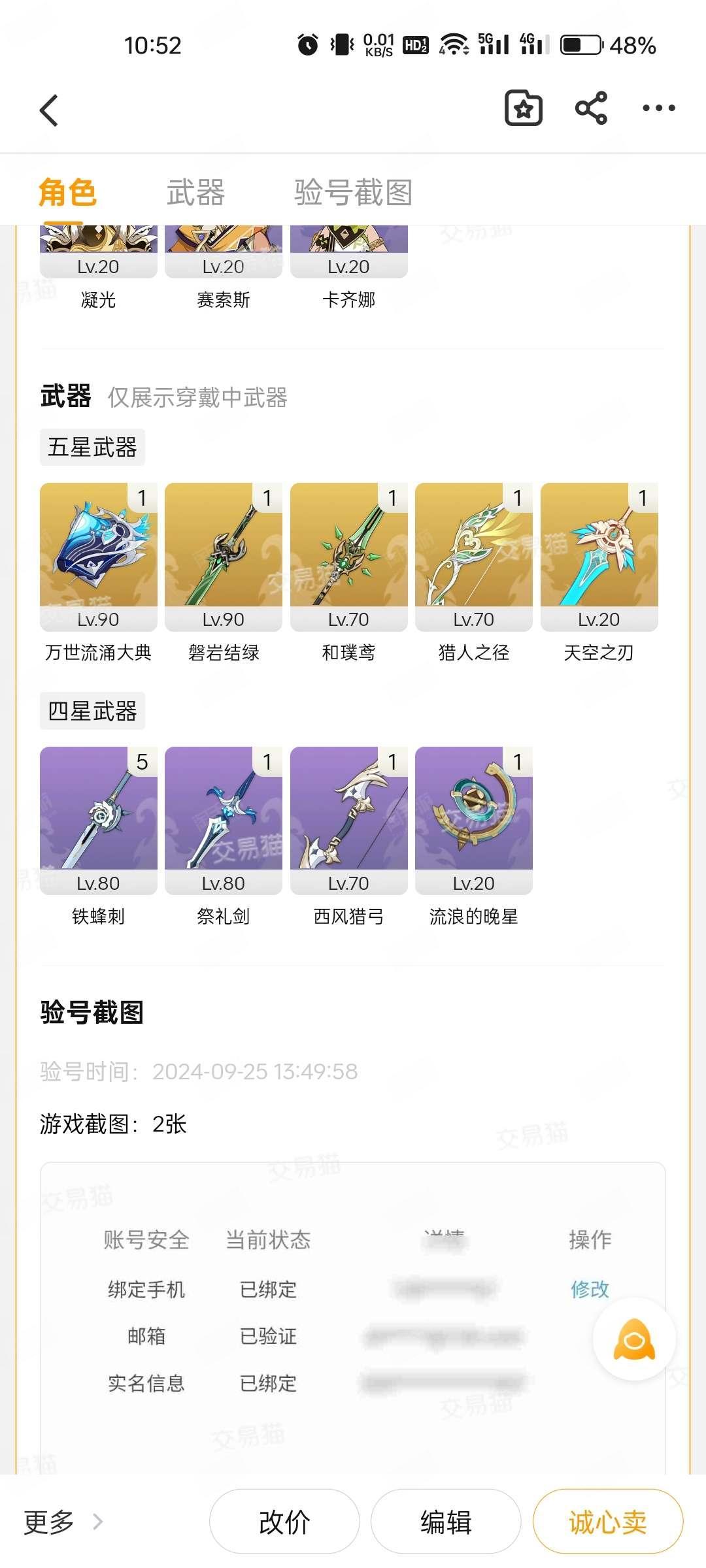The width and height of the screenshot is (706, 1568).
Task: Expand the 更多 options
Action: [63, 1522]
